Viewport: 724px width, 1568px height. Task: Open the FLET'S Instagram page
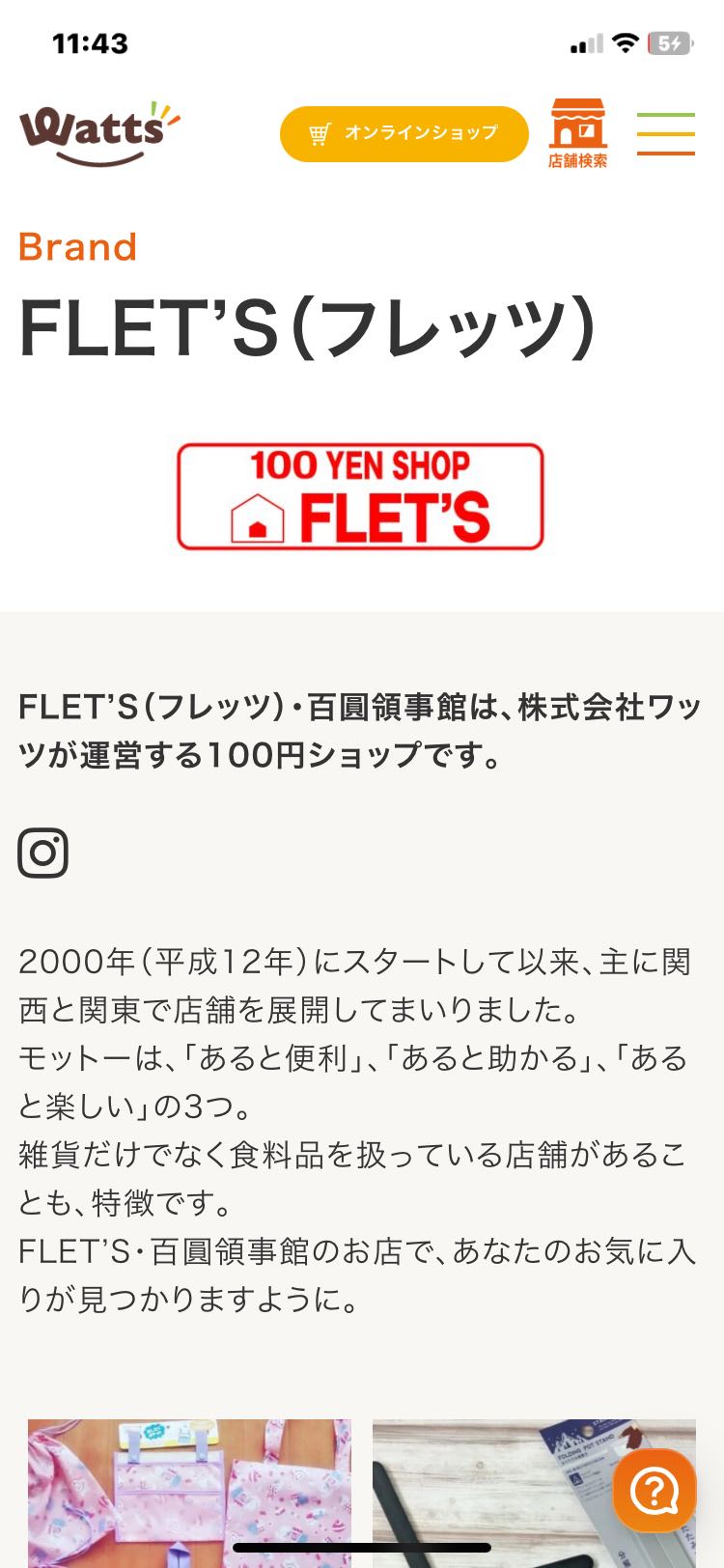(43, 853)
